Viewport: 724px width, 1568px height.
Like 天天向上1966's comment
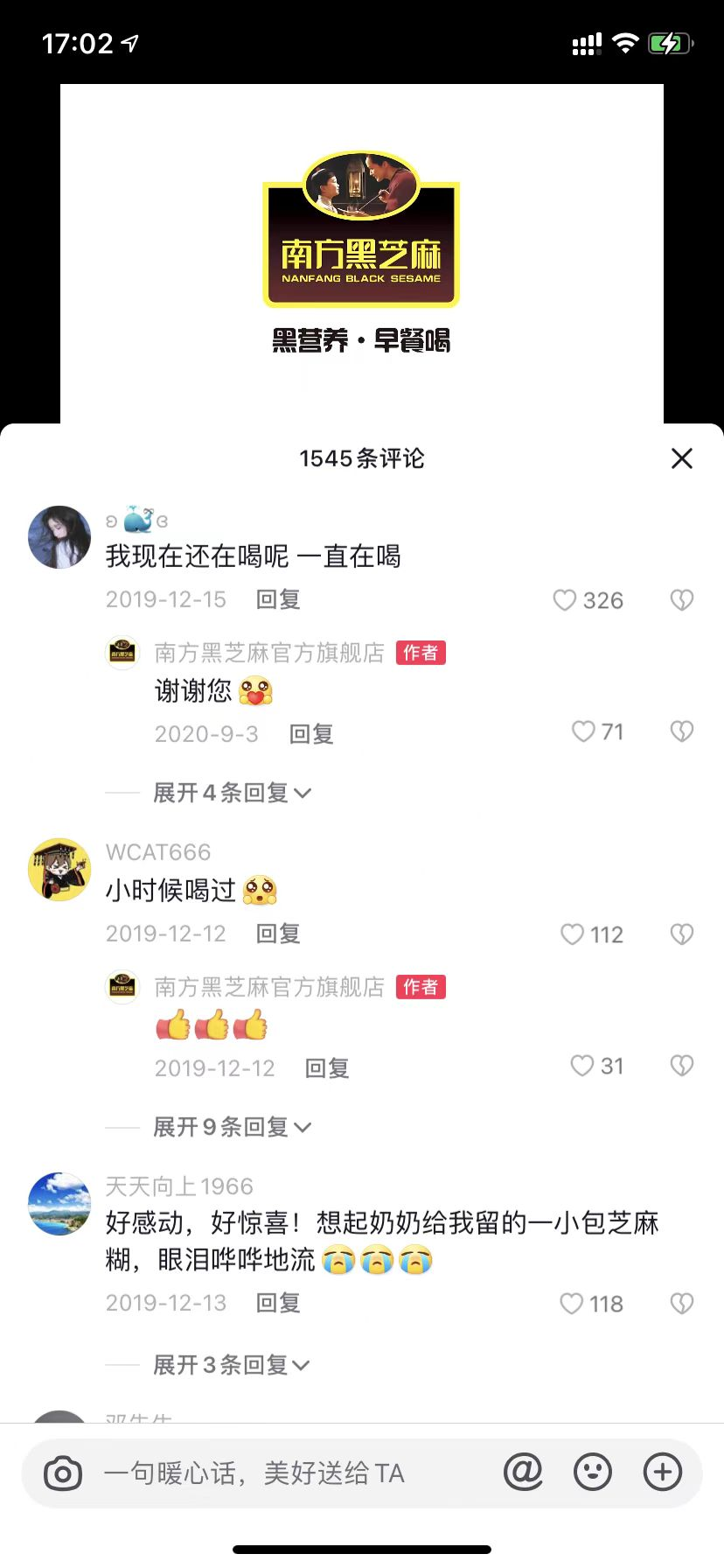coord(572,1304)
